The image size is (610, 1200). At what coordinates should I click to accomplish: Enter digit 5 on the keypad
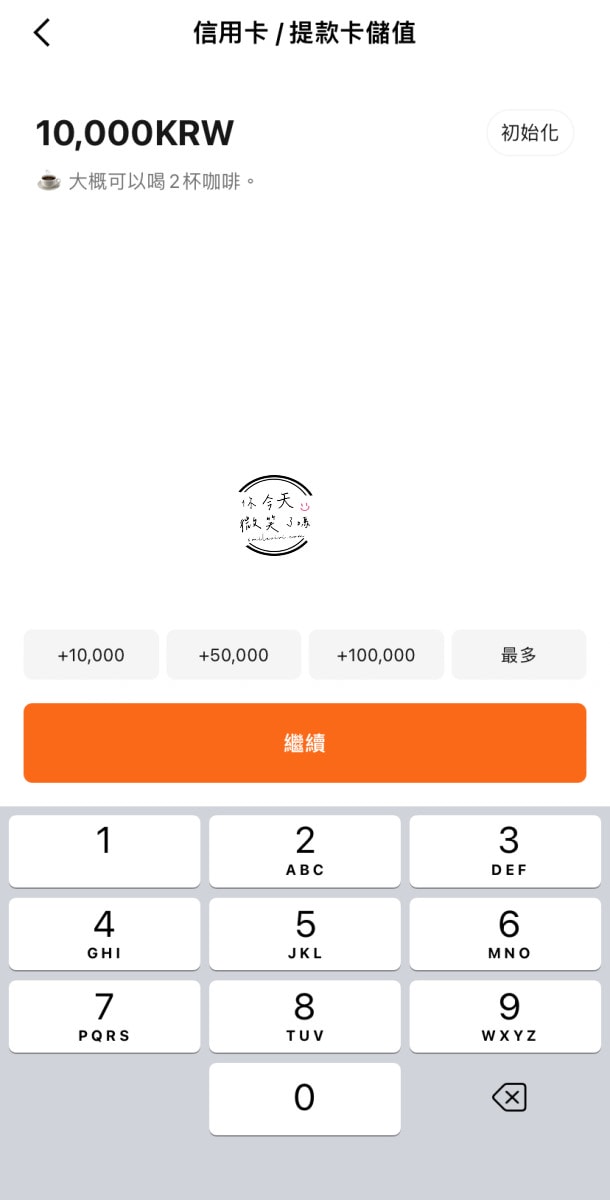[305, 934]
